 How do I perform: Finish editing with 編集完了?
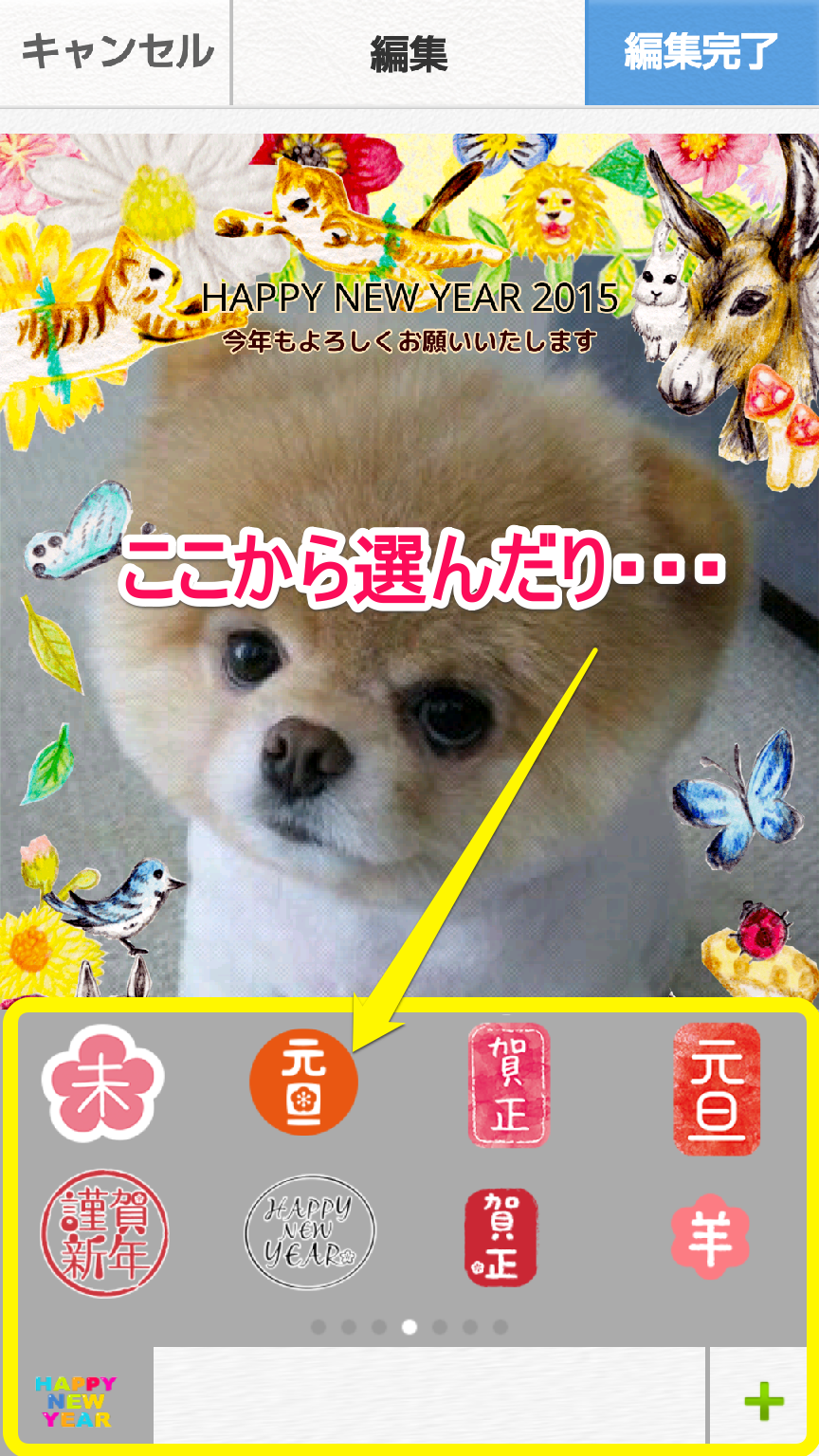pos(701,52)
